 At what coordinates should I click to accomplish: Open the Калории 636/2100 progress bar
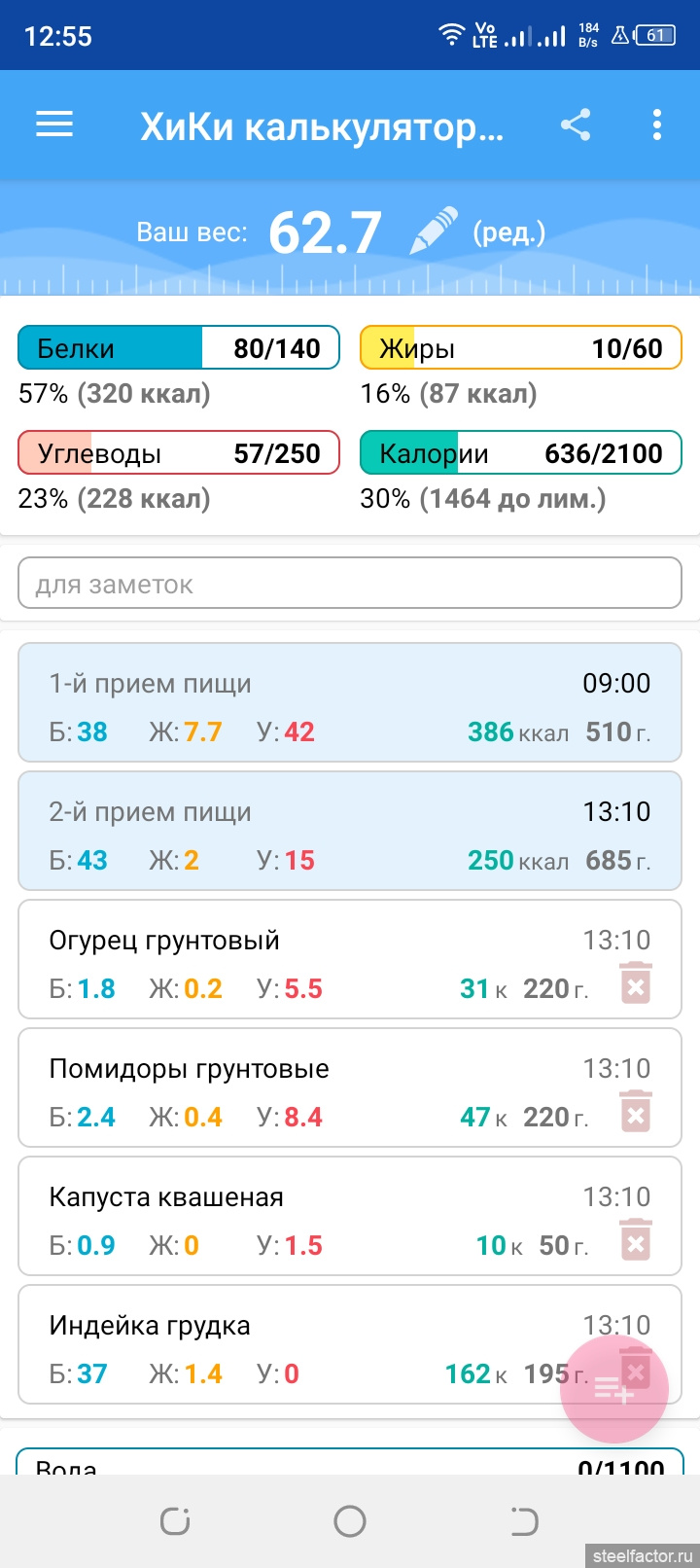tap(521, 453)
